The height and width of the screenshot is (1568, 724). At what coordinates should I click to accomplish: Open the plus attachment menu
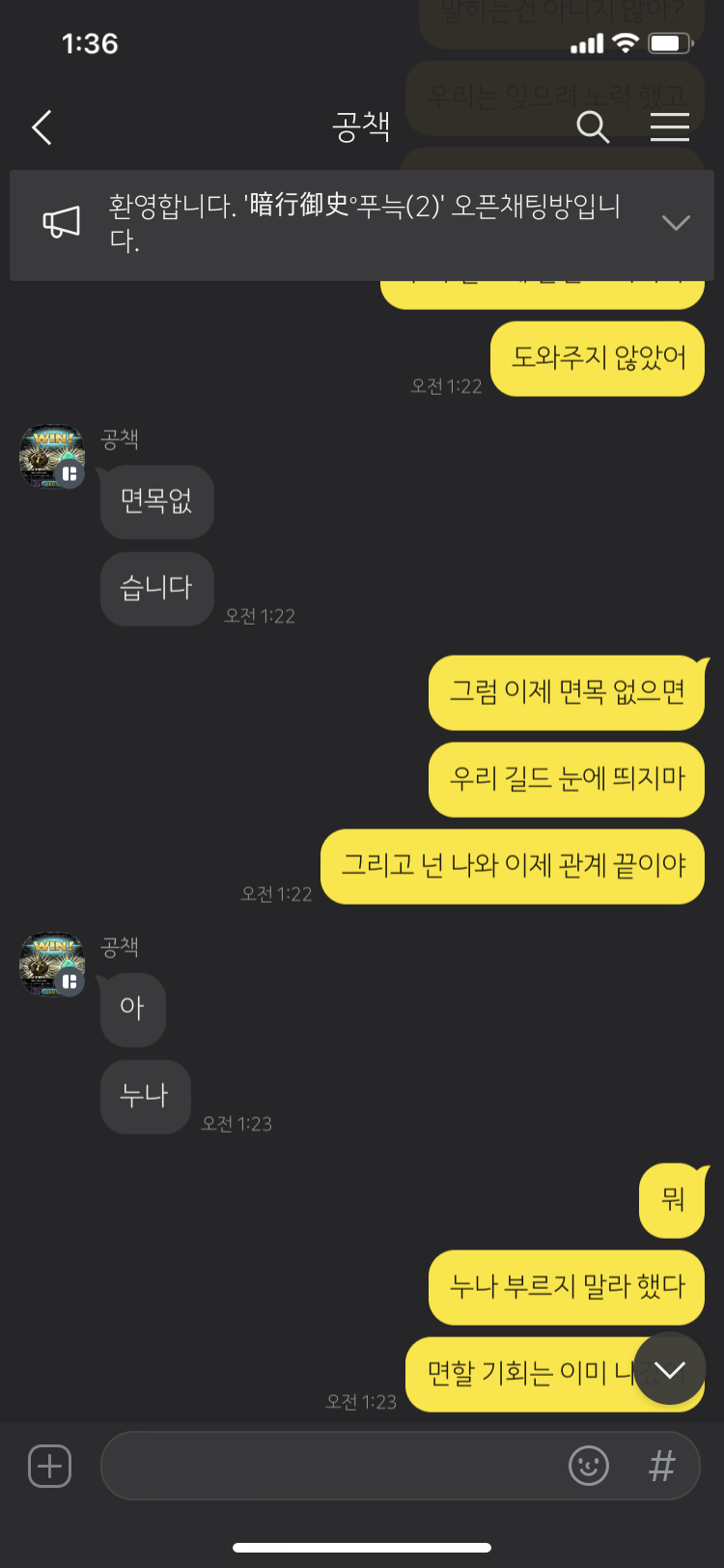(x=50, y=1466)
